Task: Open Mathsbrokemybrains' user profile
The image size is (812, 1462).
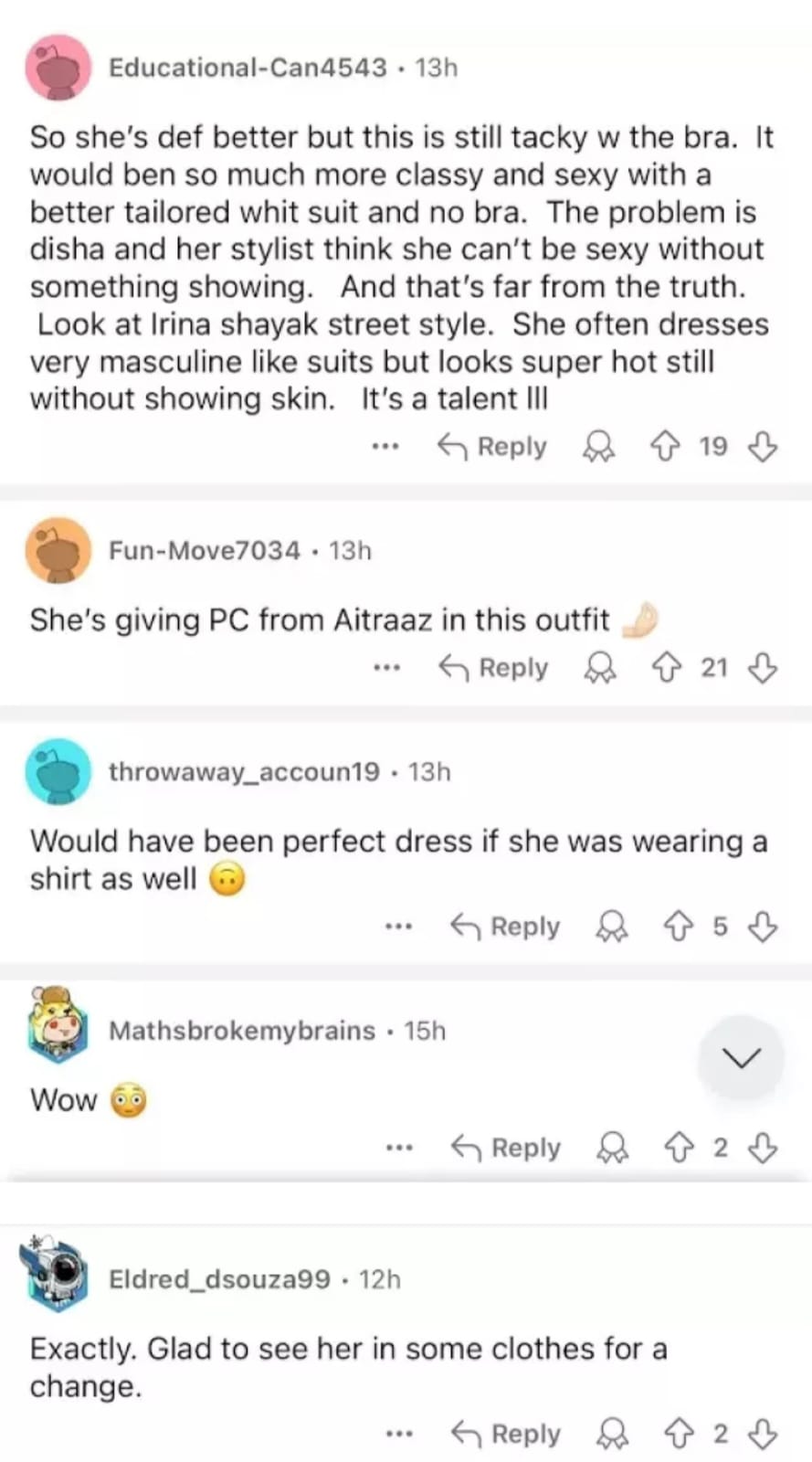Action: coord(241,1031)
